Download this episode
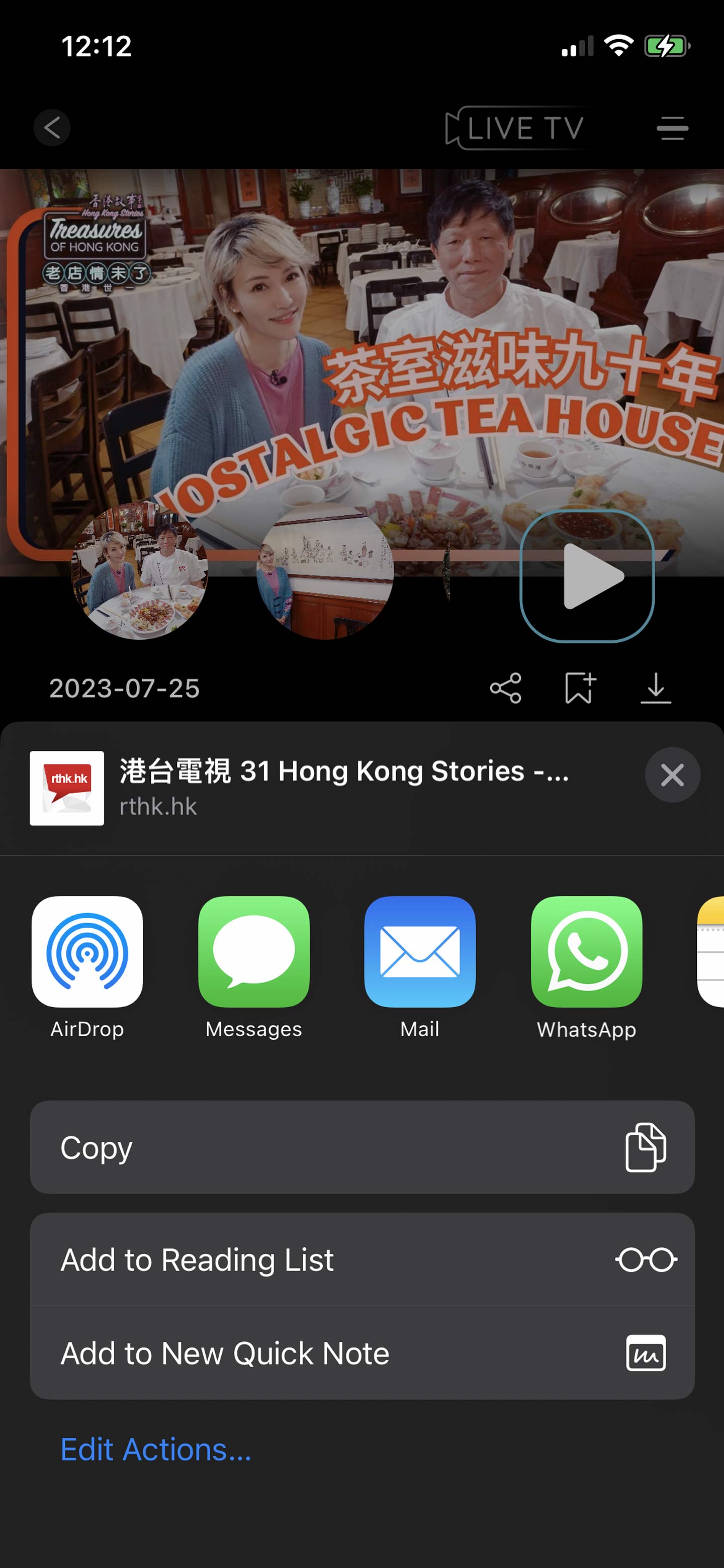 click(656, 688)
